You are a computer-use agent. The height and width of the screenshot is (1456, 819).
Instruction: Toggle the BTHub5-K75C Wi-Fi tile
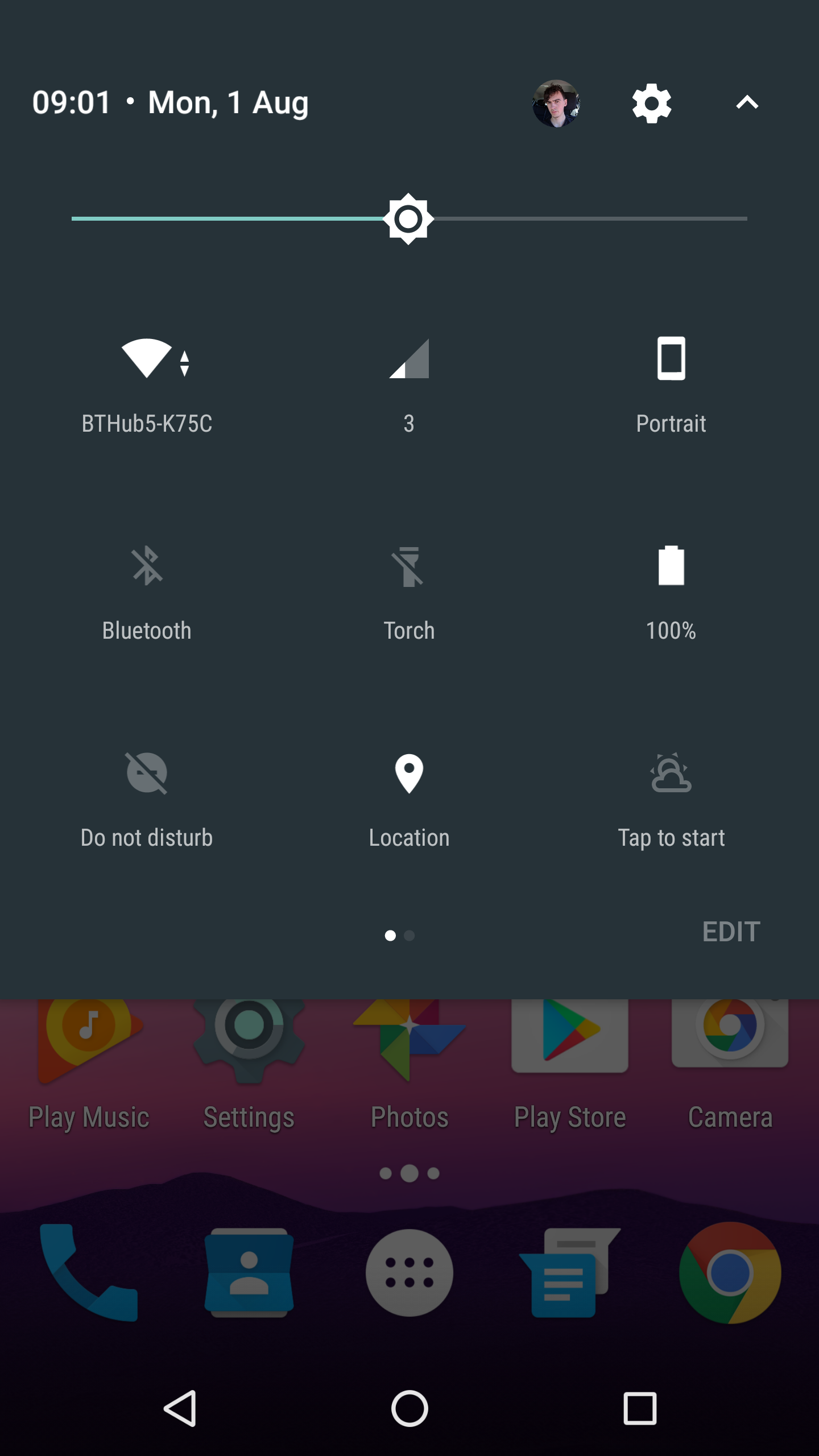click(x=147, y=359)
